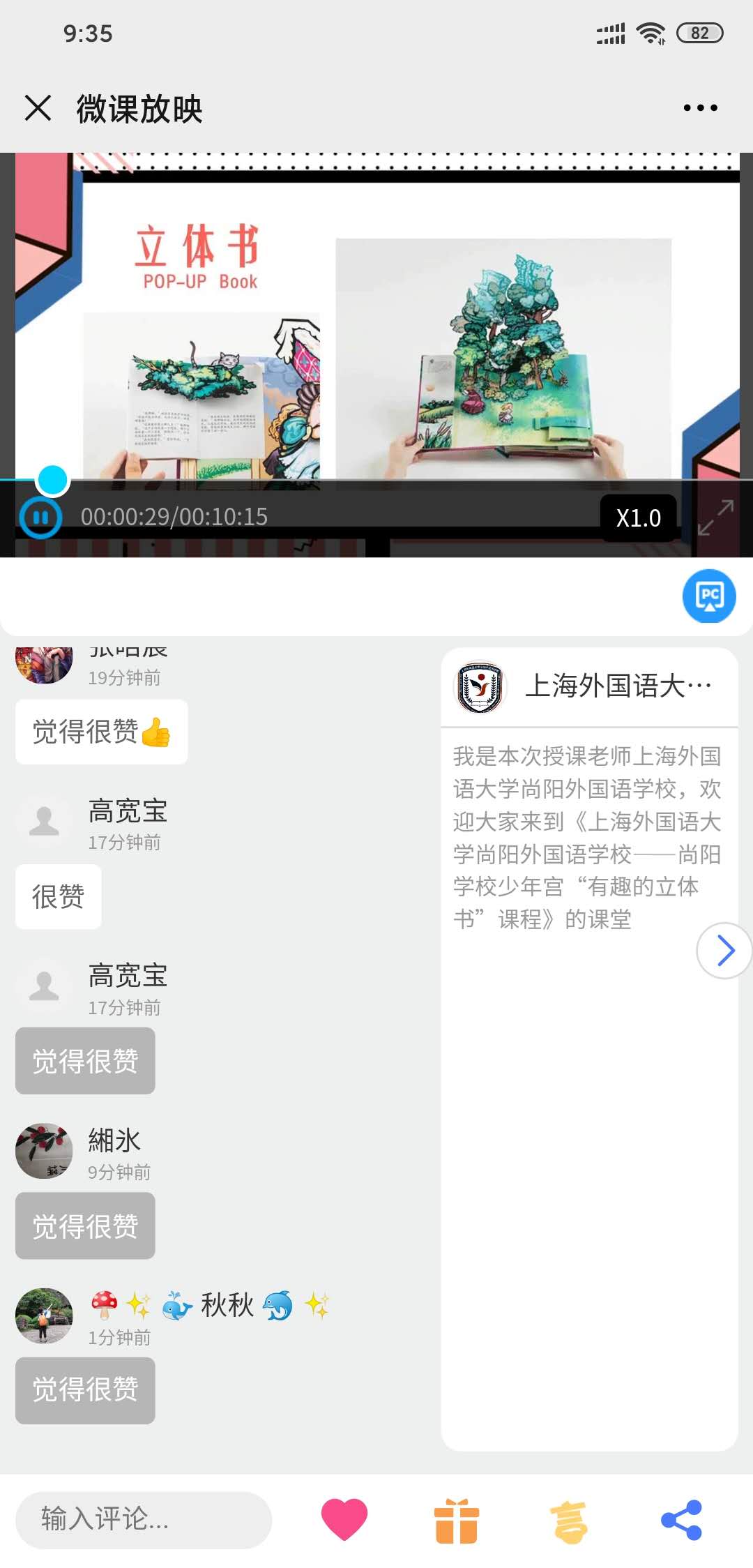
Task: Enter fullscreen video mode
Action: [715, 518]
